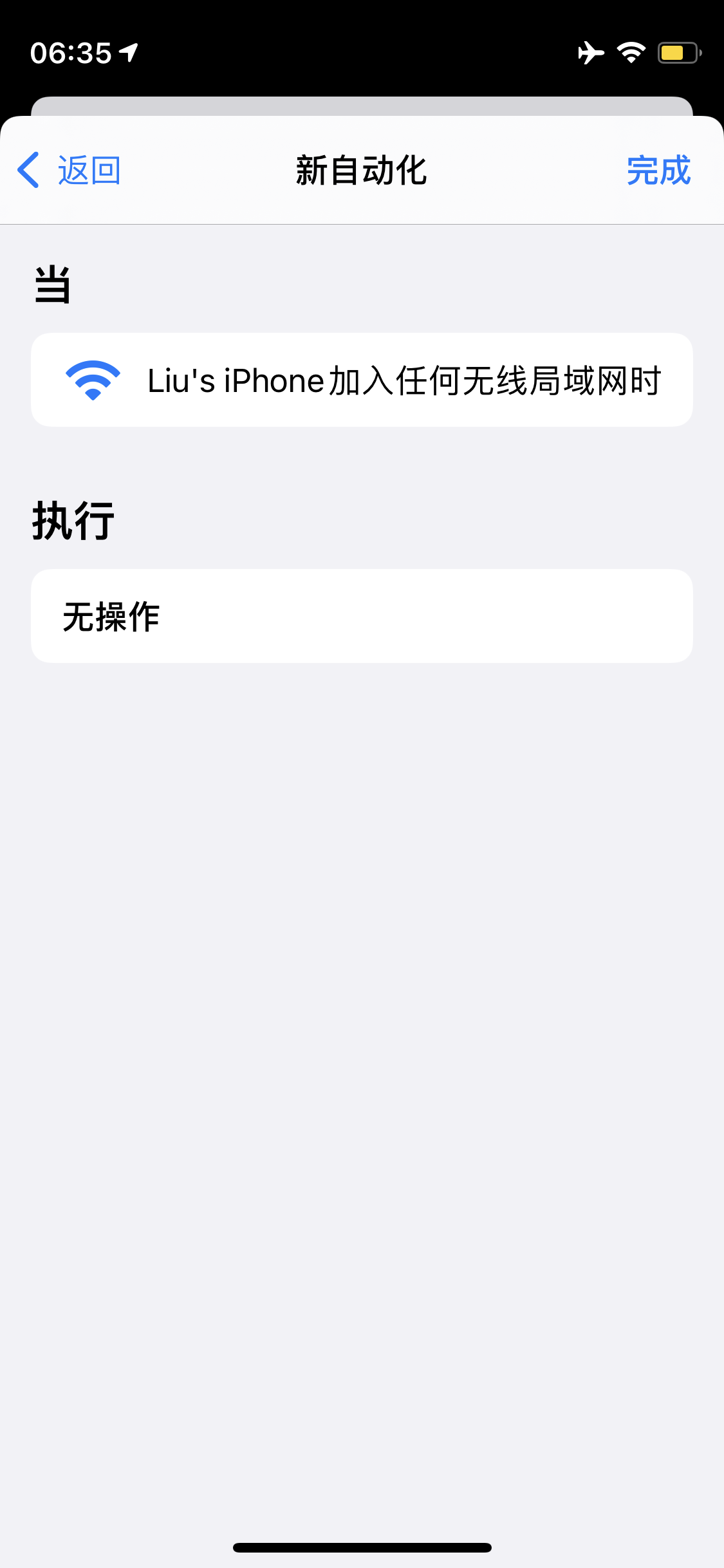Tap 完成 to finish the automation
Image resolution: width=724 pixels, height=1568 pixels.
point(658,171)
